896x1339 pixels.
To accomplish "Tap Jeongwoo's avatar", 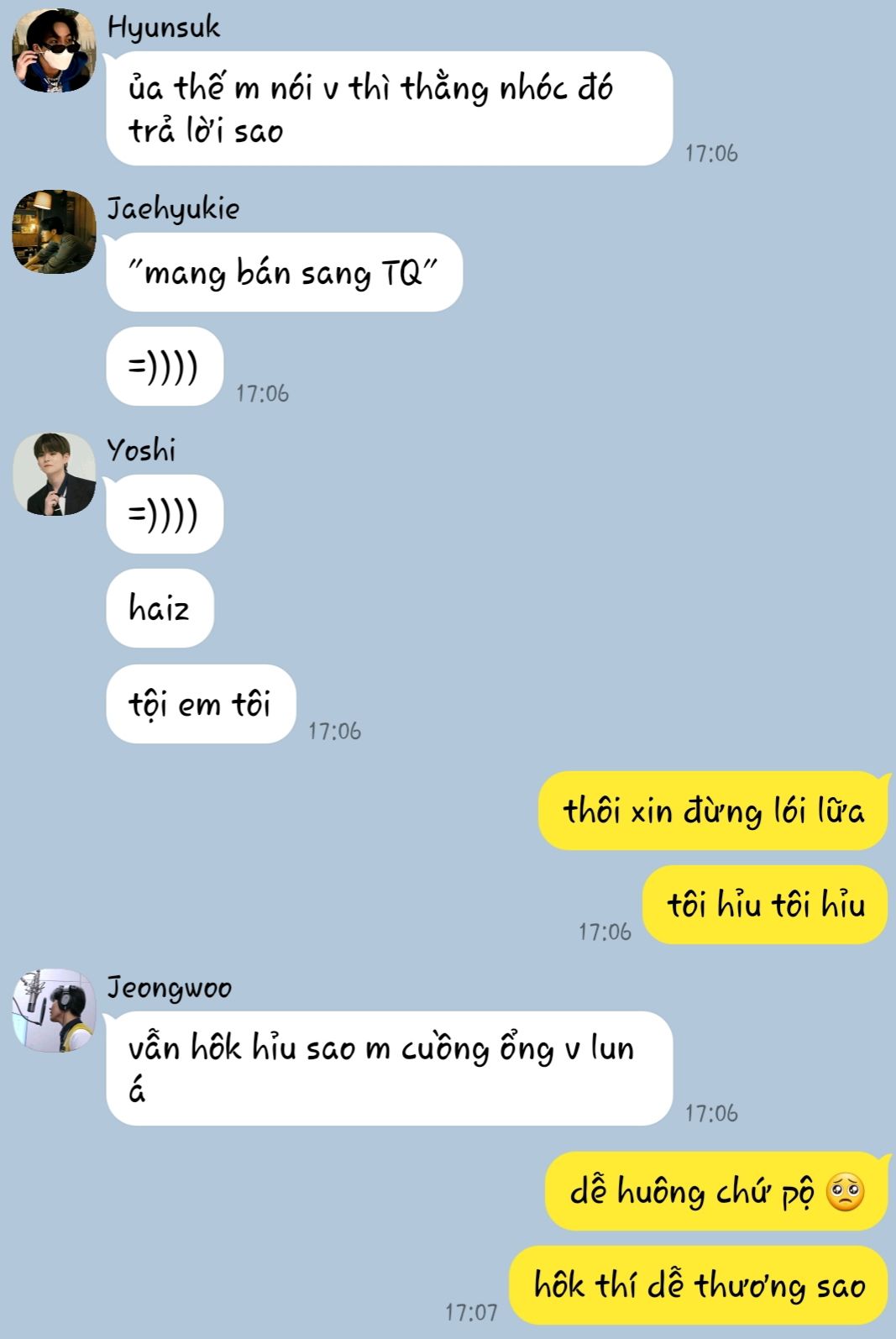I will pos(54,1011).
